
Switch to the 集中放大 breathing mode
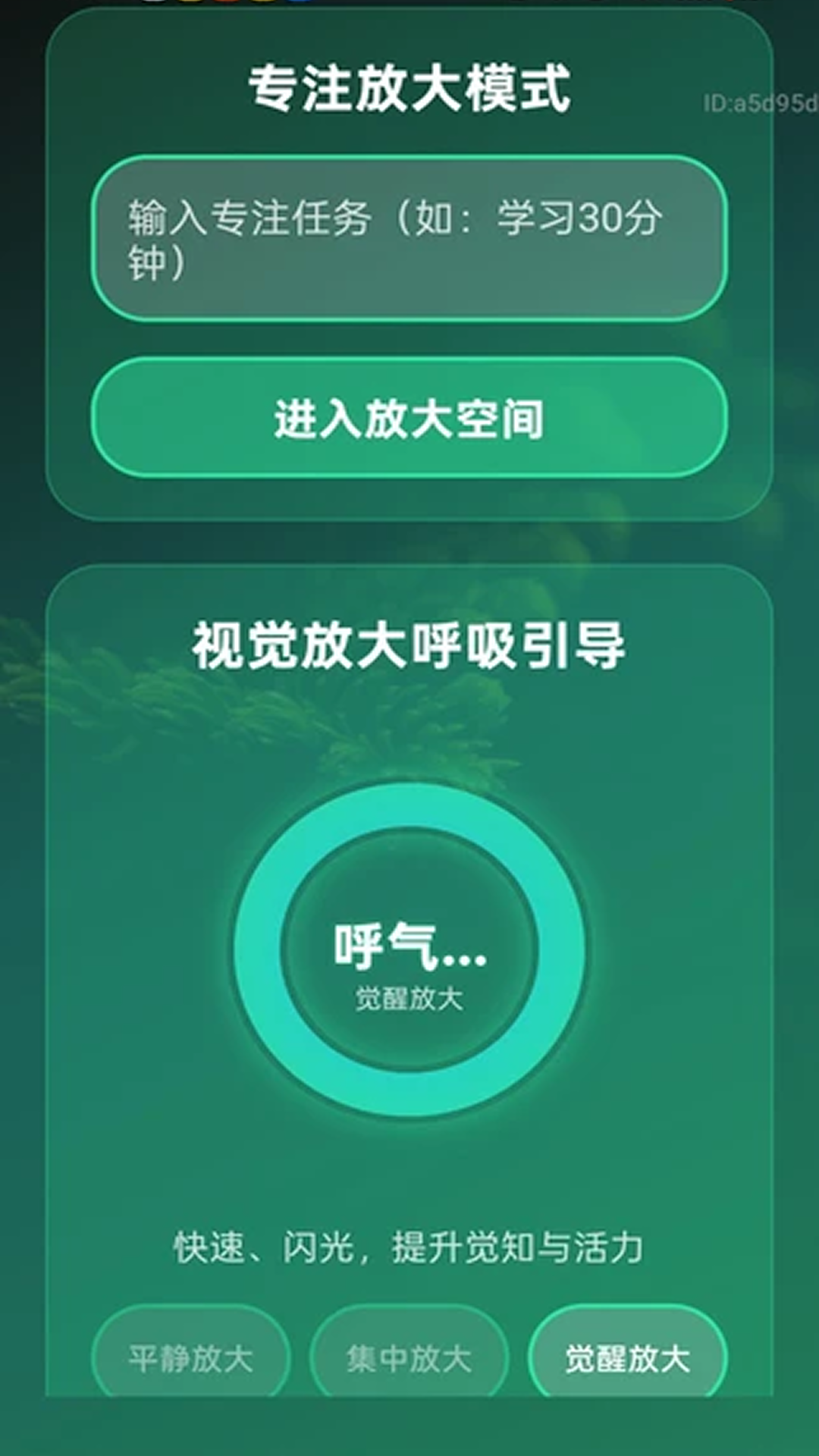click(409, 1357)
